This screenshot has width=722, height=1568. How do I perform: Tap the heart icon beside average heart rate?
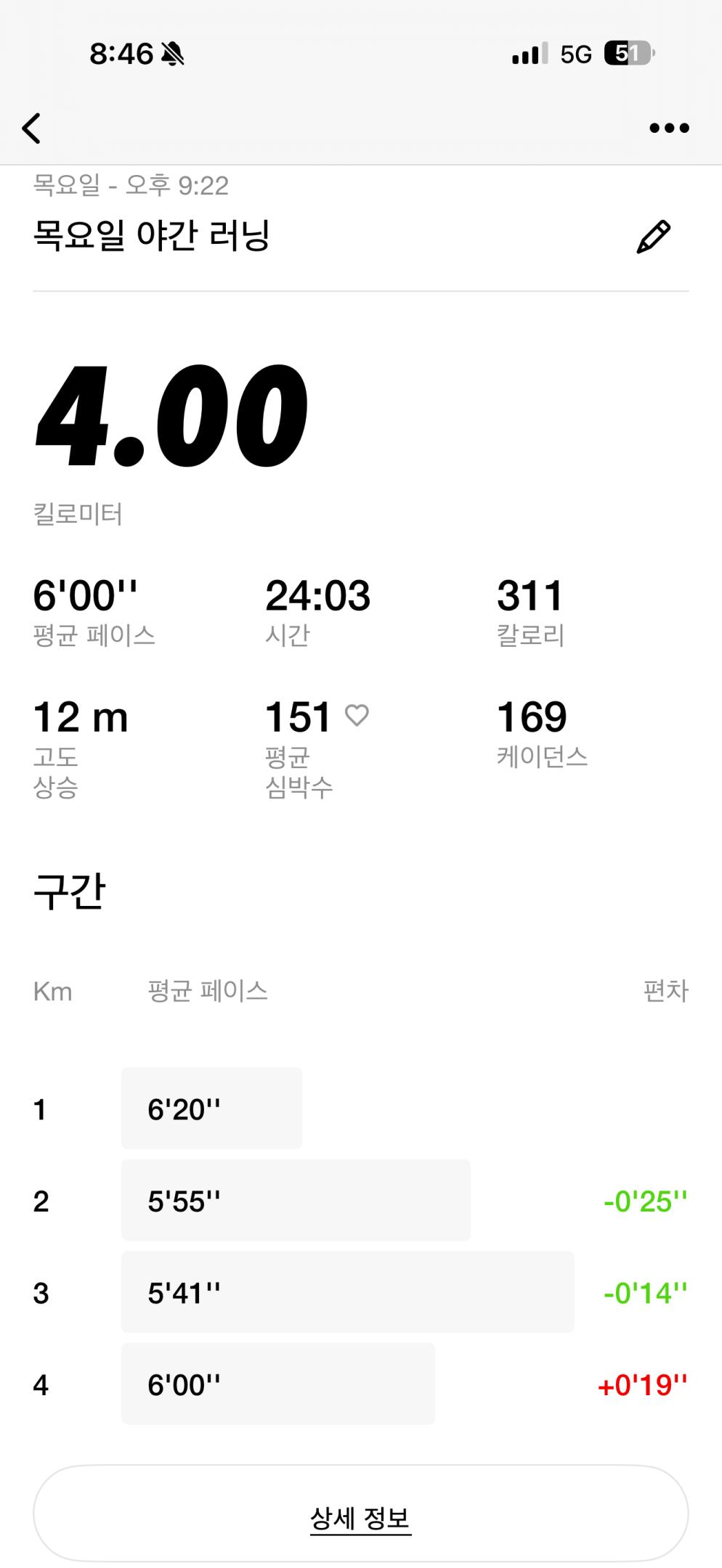[x=358, y=717]
